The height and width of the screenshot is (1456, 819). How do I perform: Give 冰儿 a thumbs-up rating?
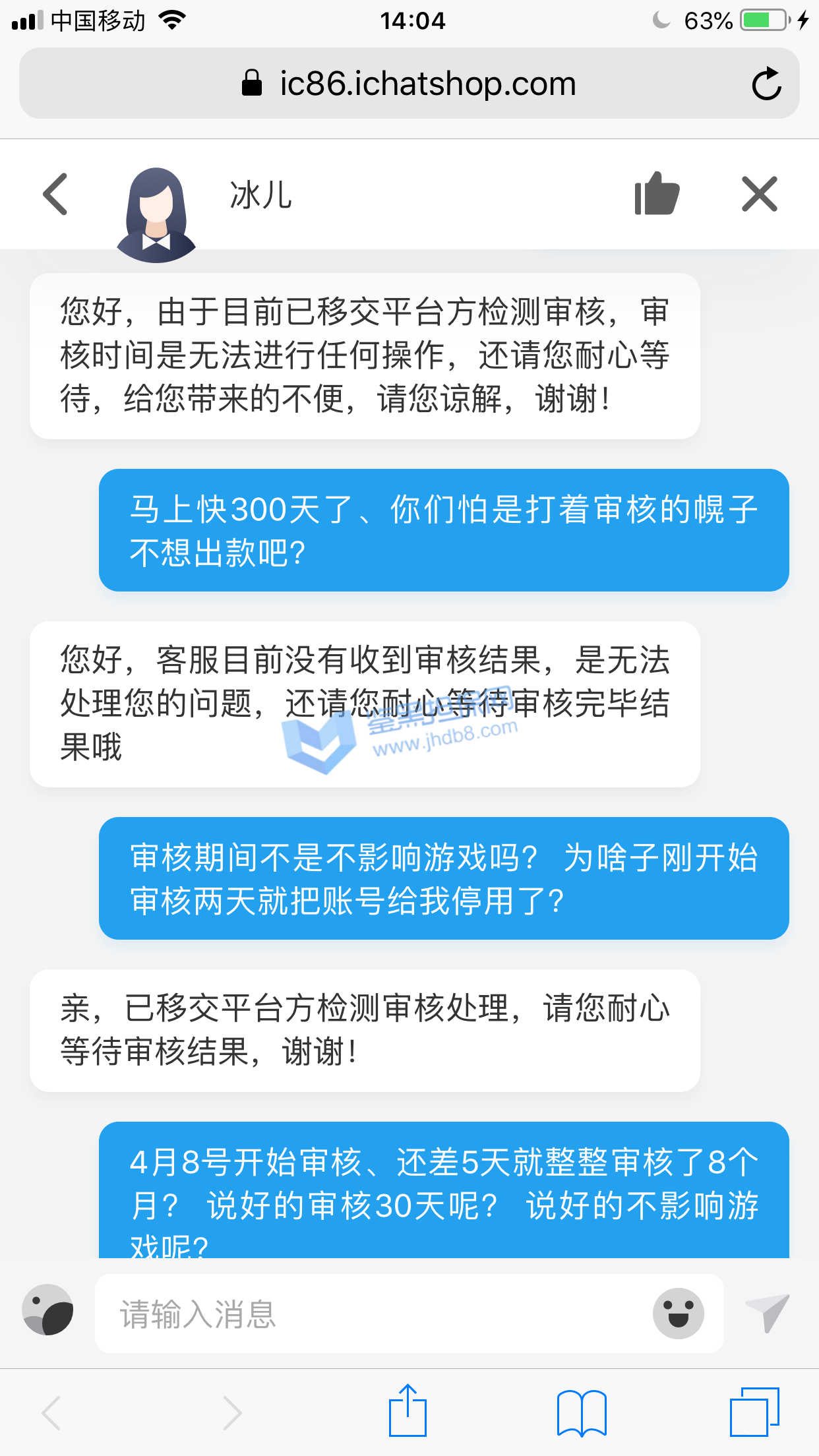656,194
